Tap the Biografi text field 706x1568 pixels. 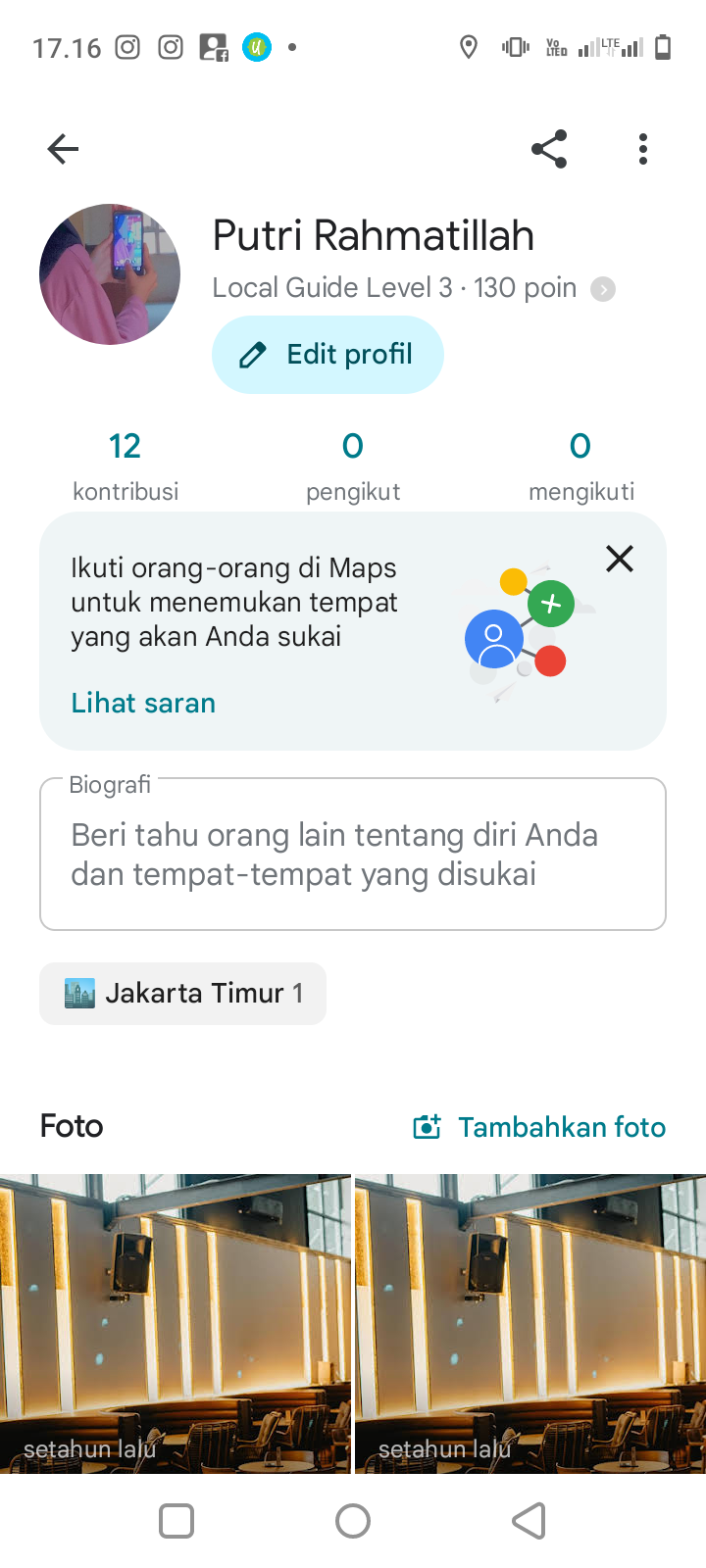[353, 854]
